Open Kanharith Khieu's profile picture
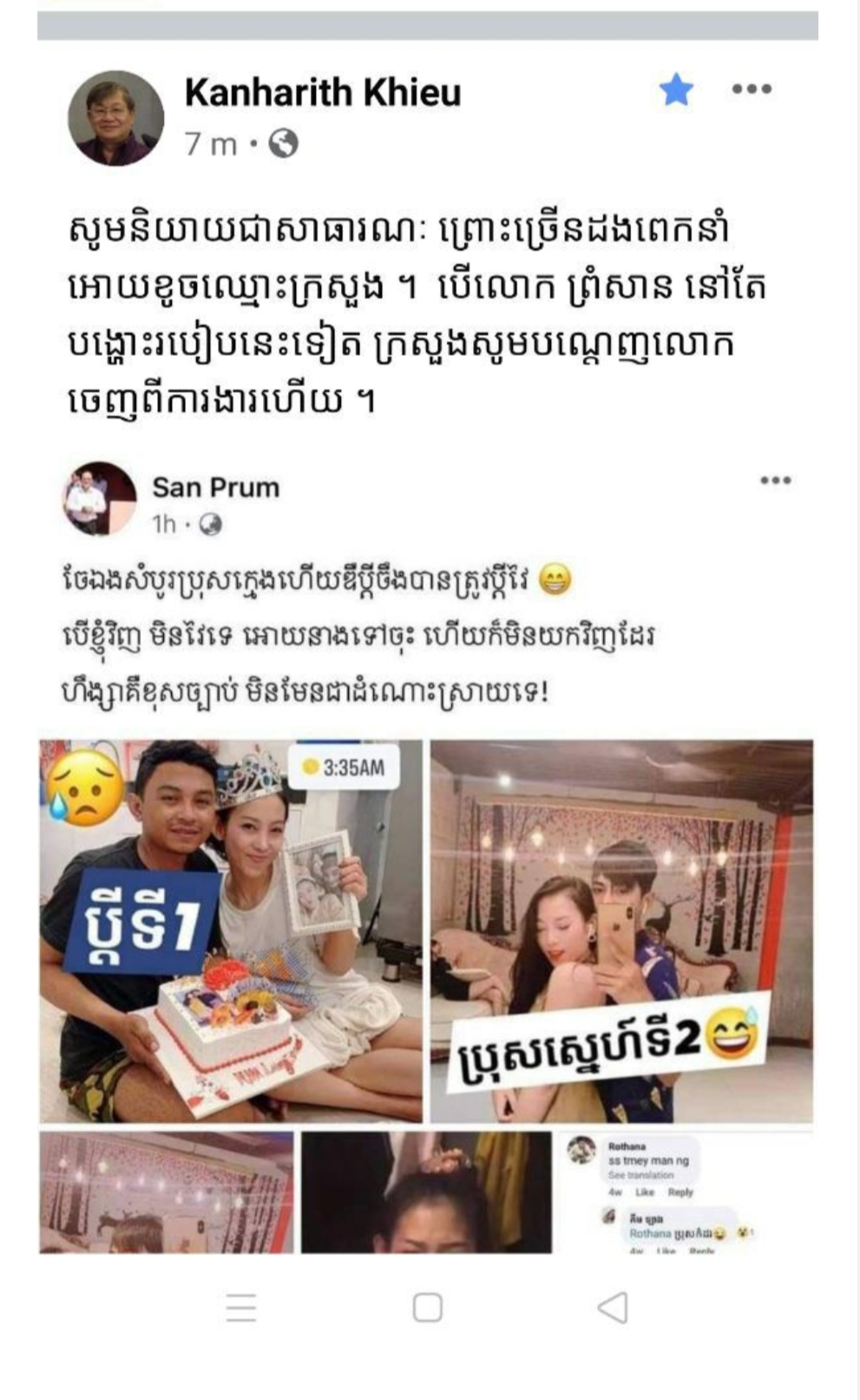The image size is (860, 1400). [x=115, y=118]
